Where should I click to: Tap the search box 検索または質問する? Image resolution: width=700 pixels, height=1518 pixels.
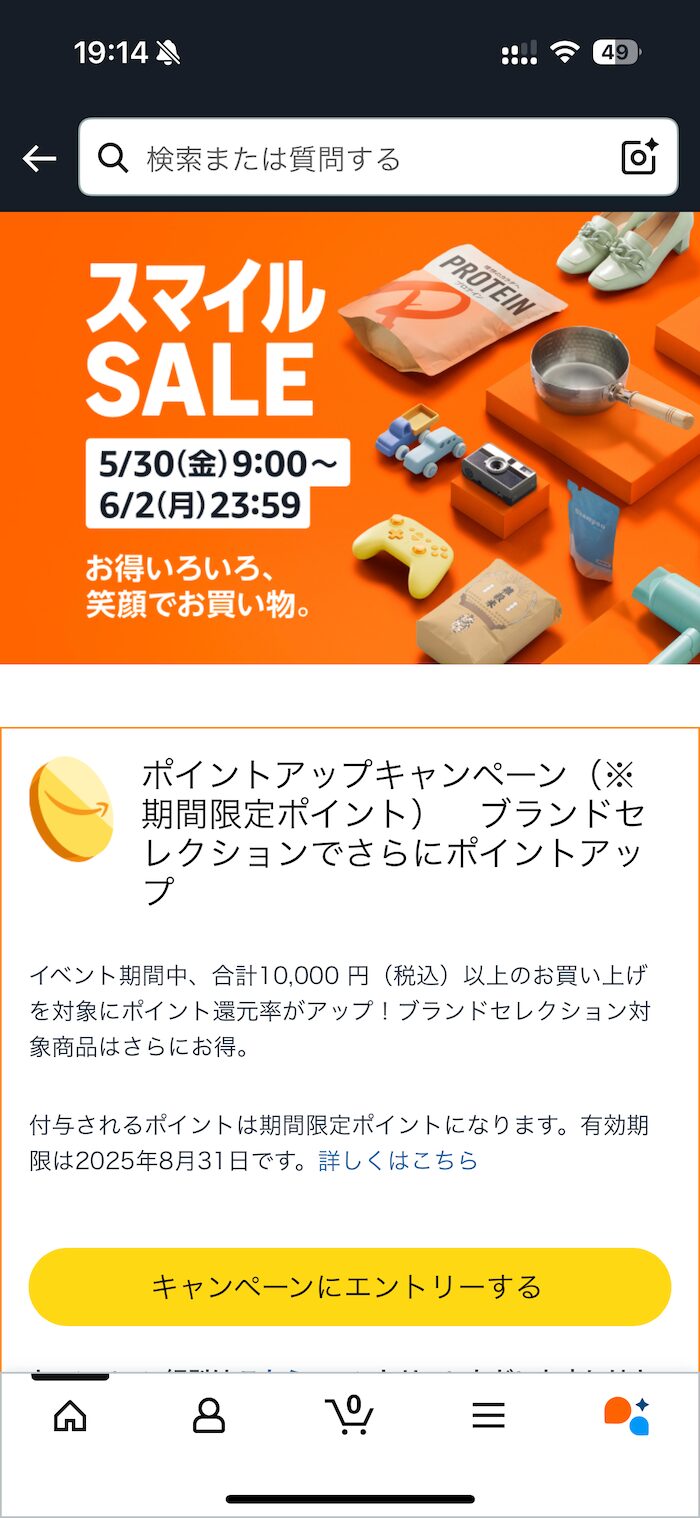point(378,158)
